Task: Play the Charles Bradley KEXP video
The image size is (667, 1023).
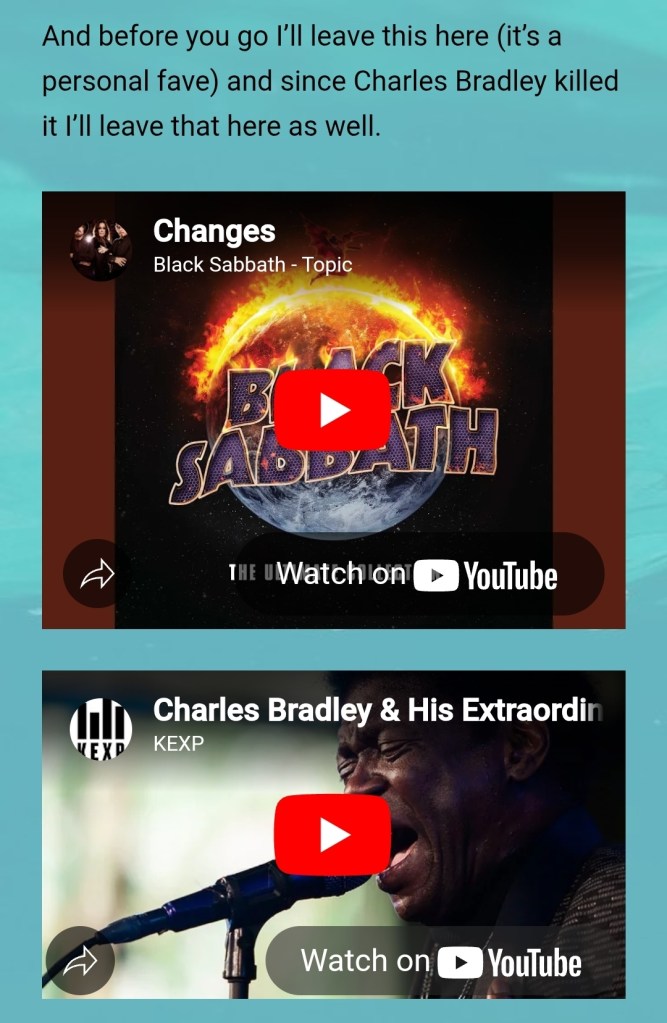Action: [x=332, y=835]
